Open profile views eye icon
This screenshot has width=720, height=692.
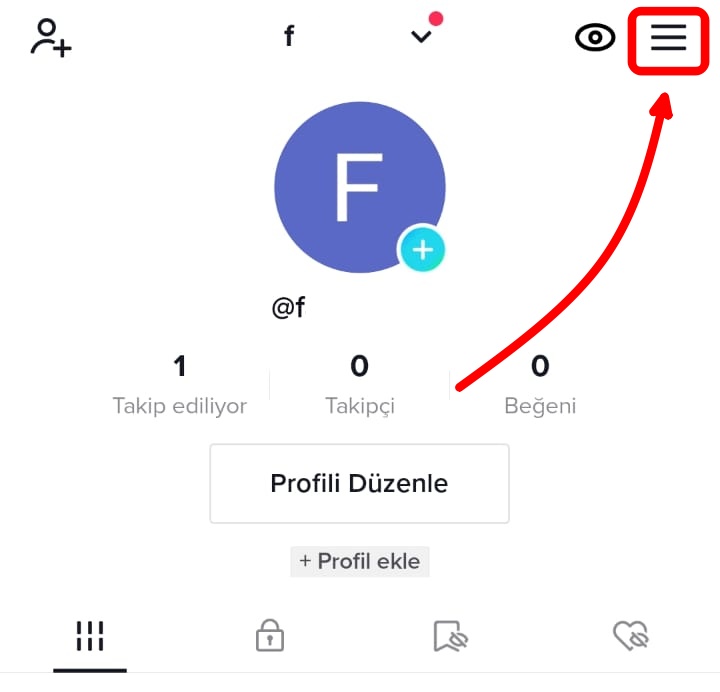click(595, 38)
